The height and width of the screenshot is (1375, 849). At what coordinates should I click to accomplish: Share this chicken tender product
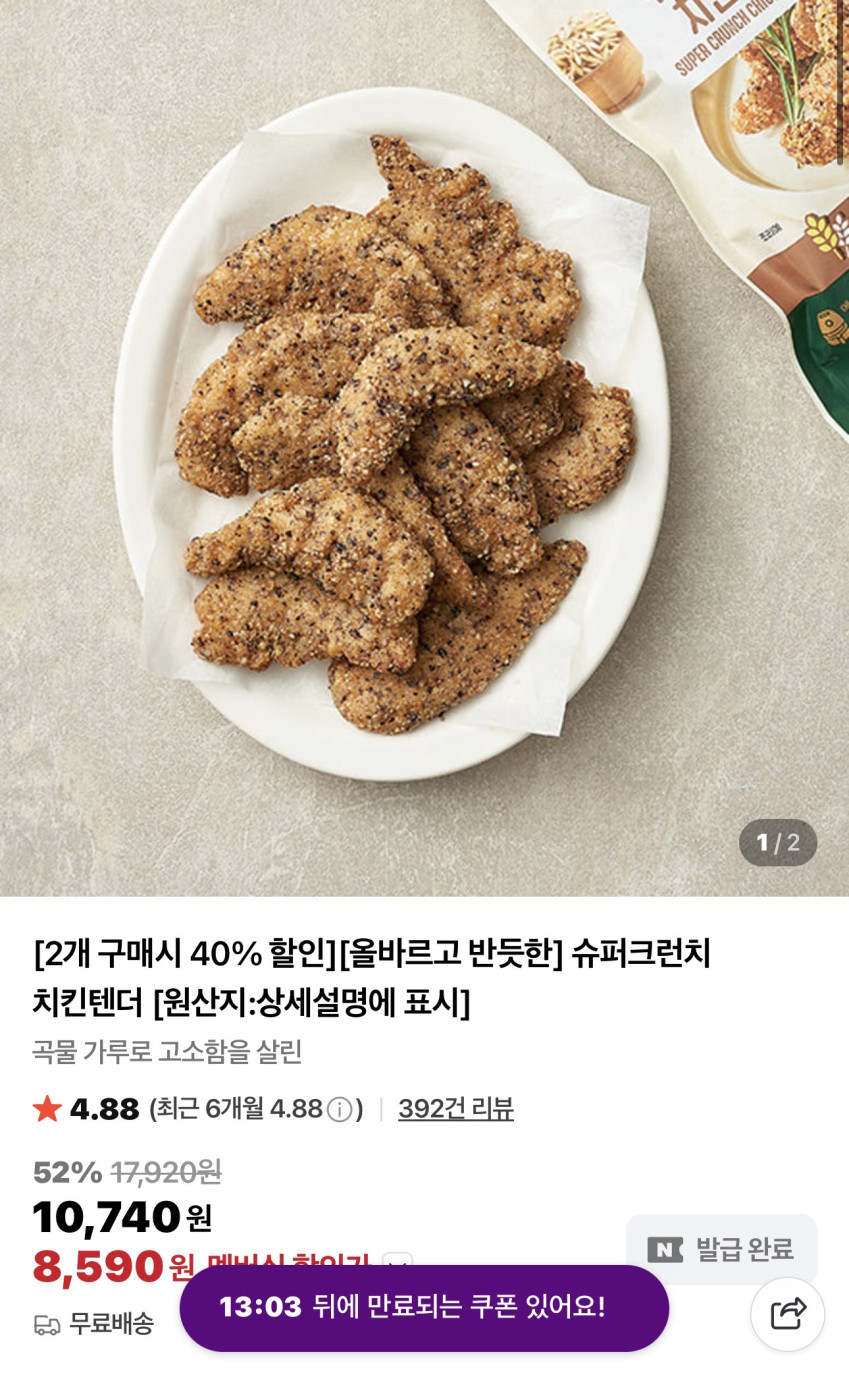(x=787, y=1314)
